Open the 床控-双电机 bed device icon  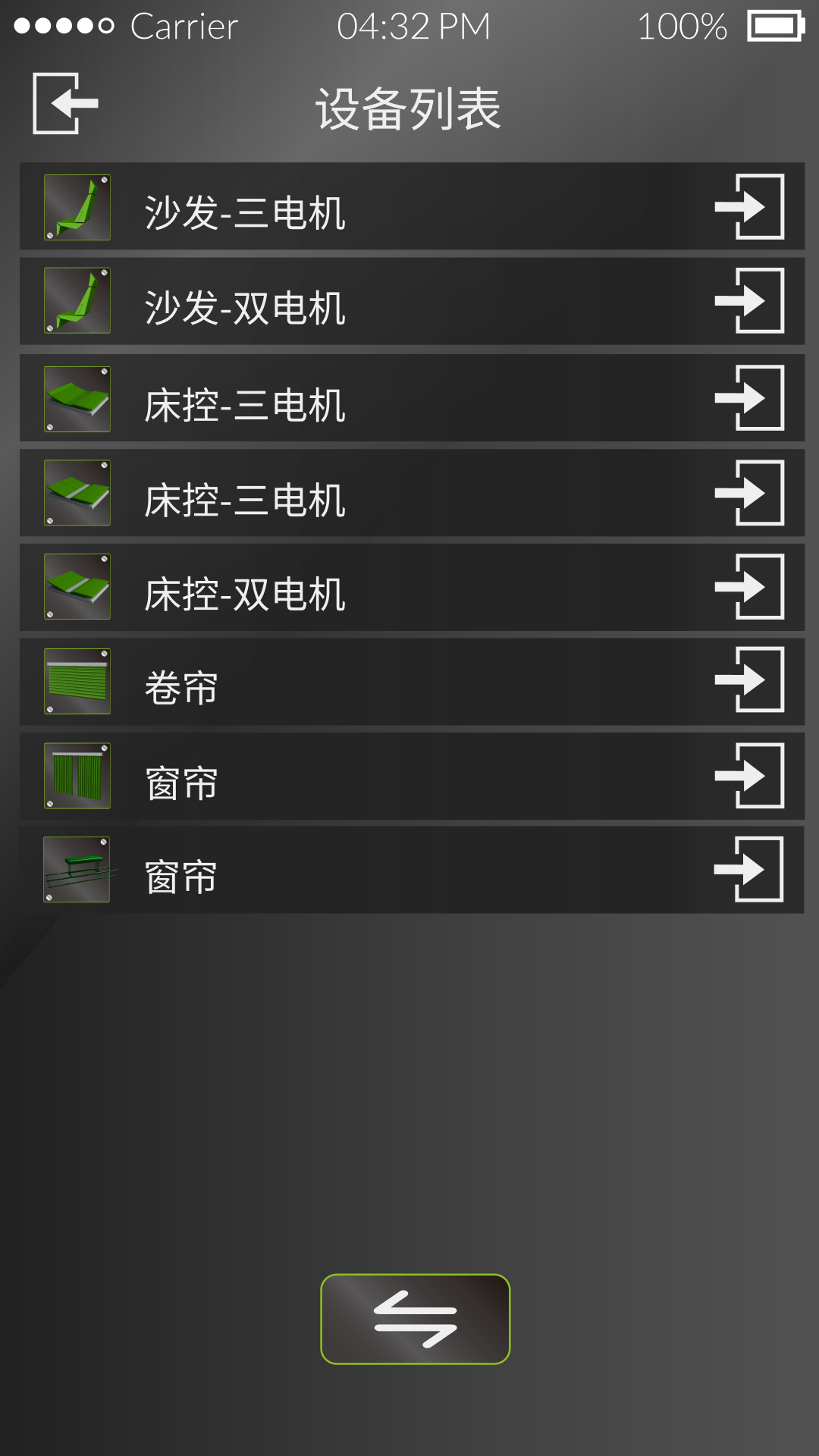pyautogui.click(x=76, y=588)
